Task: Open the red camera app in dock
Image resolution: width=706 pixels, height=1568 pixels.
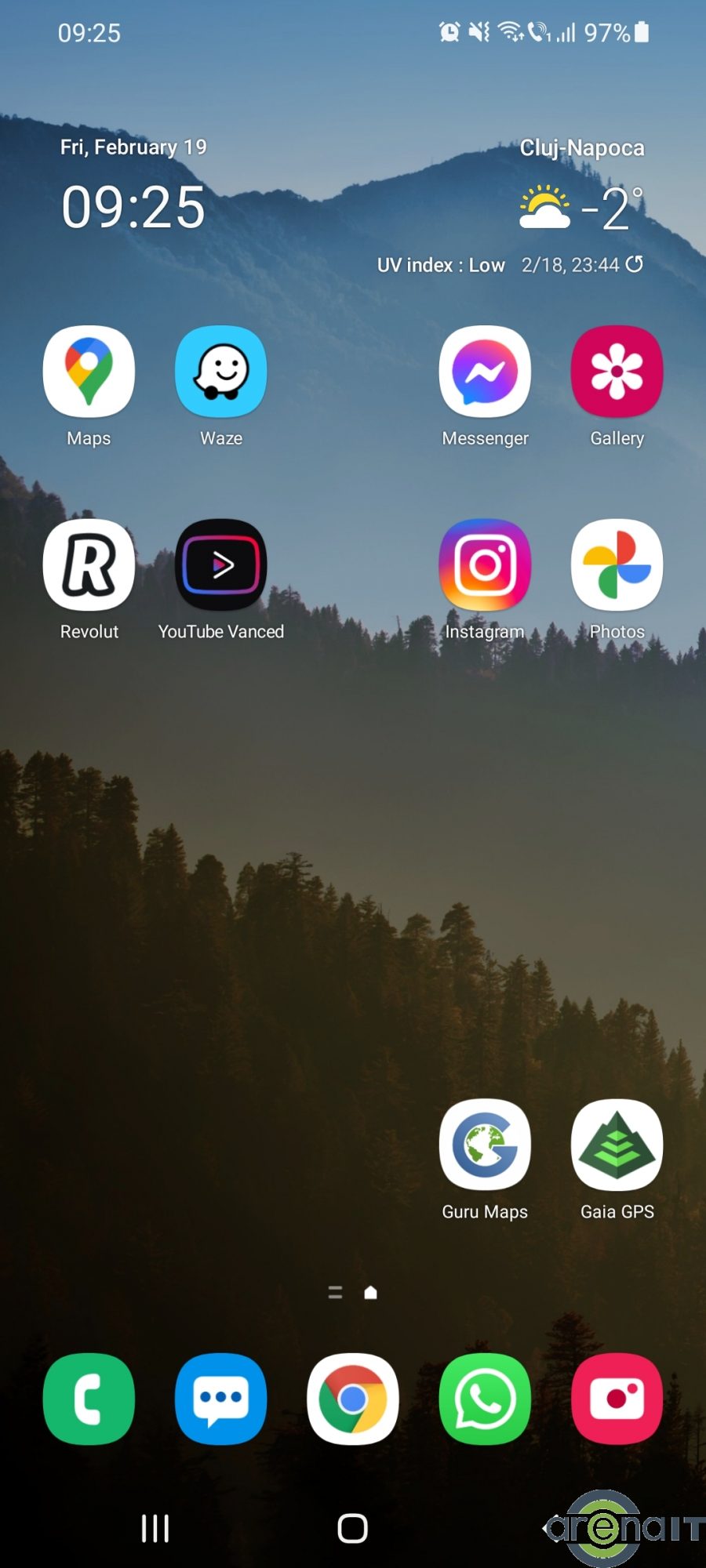Action: pos(617,1399)
